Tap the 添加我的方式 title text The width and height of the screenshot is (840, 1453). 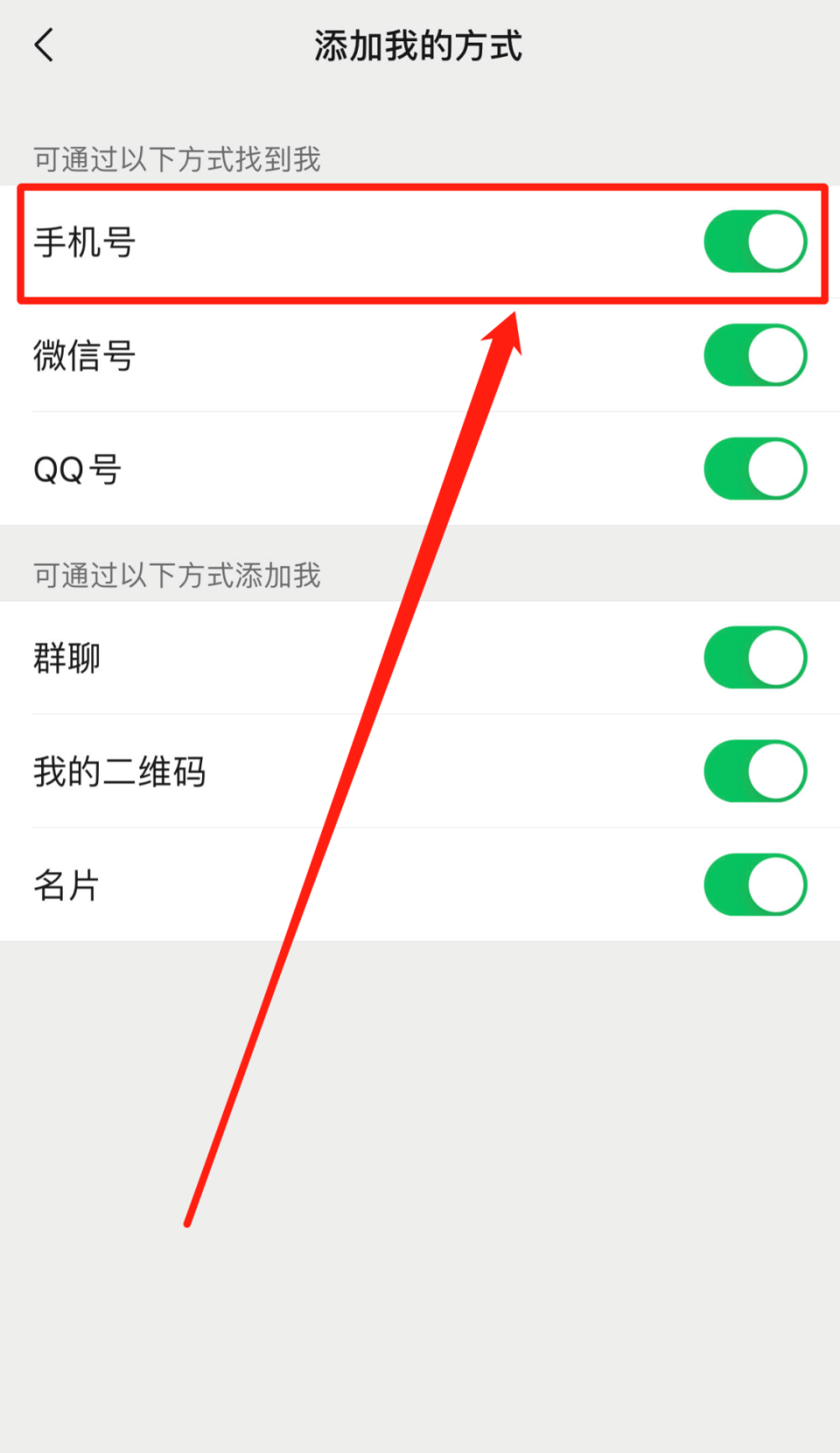tap(418, 46)
